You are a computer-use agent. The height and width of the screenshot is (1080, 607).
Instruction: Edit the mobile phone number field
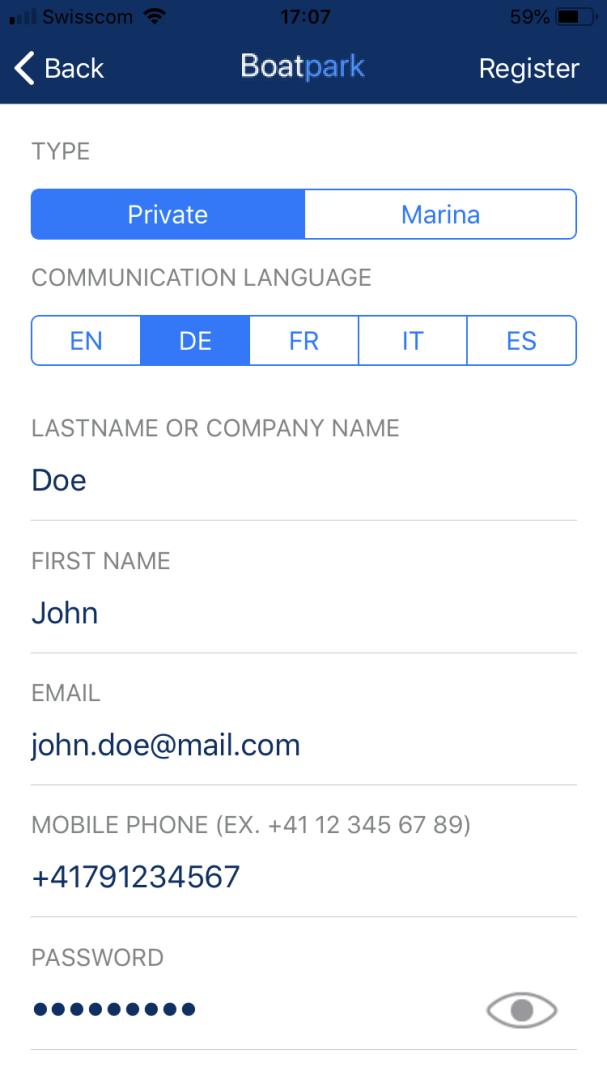(304, 877)
